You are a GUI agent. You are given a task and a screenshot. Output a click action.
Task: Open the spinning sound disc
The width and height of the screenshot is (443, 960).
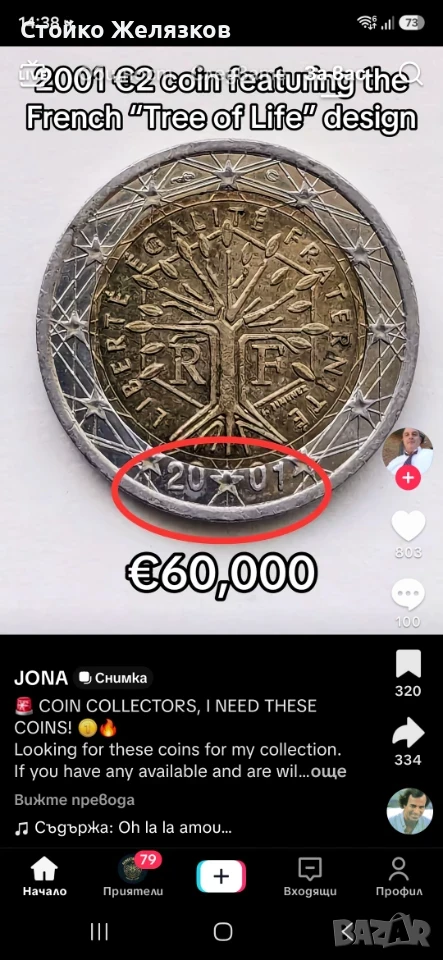click(409, 811)
